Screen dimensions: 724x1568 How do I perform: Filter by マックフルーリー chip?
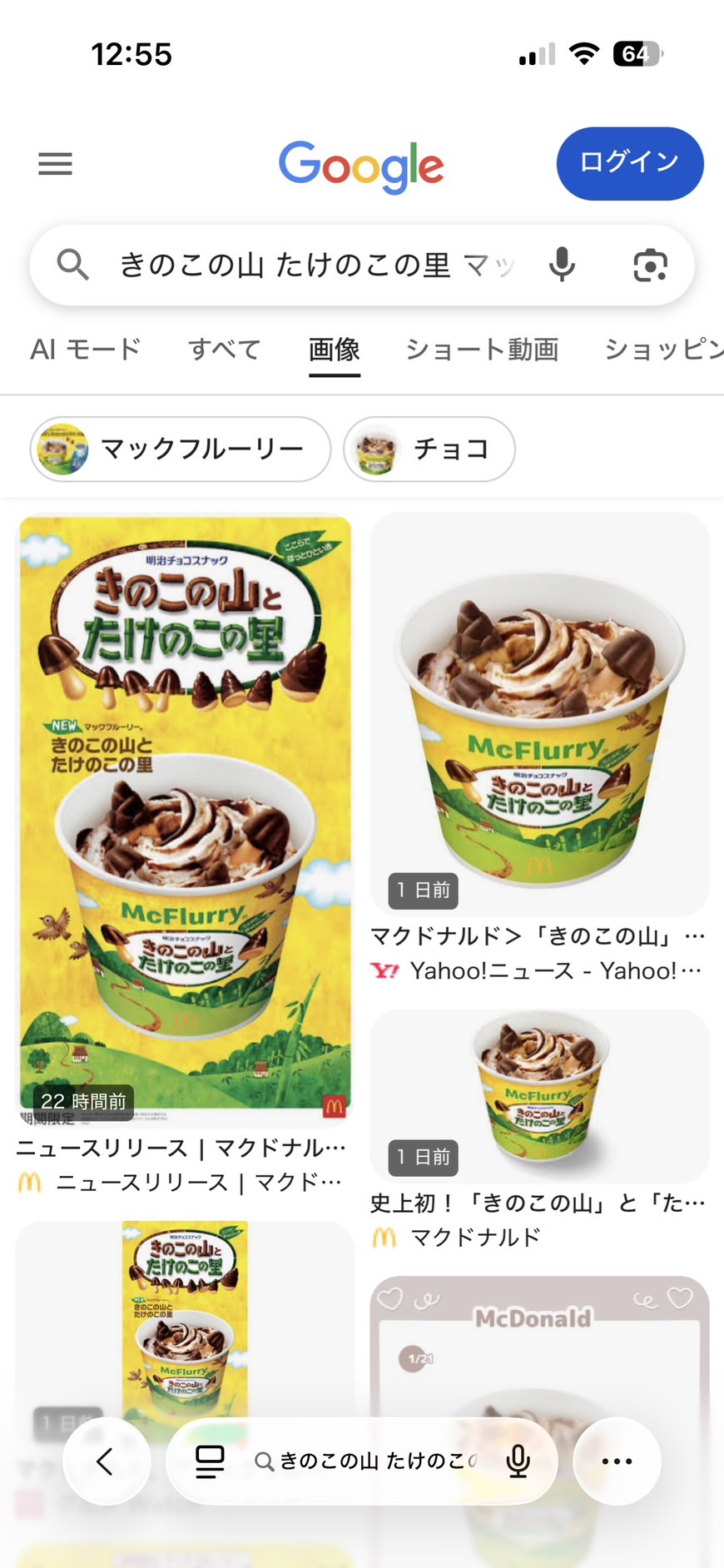pyautogui.click(x=181, y=449)
